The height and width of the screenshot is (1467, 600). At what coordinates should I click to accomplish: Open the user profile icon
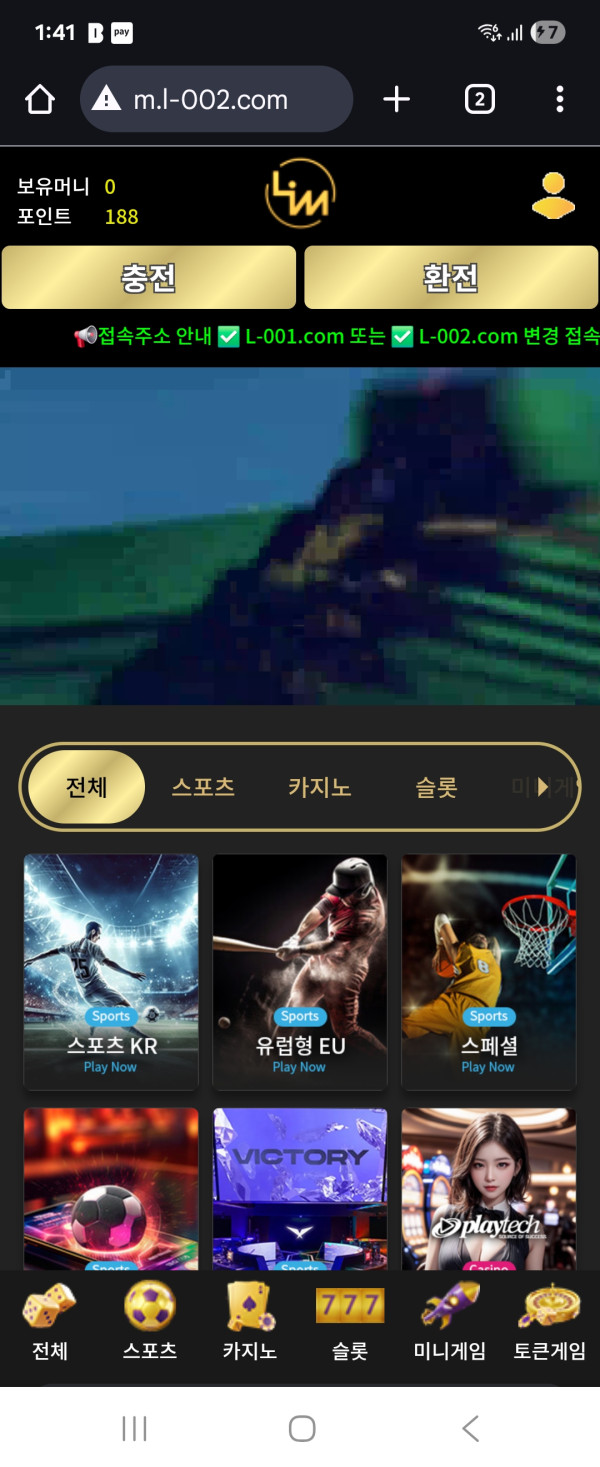(553, 196)
